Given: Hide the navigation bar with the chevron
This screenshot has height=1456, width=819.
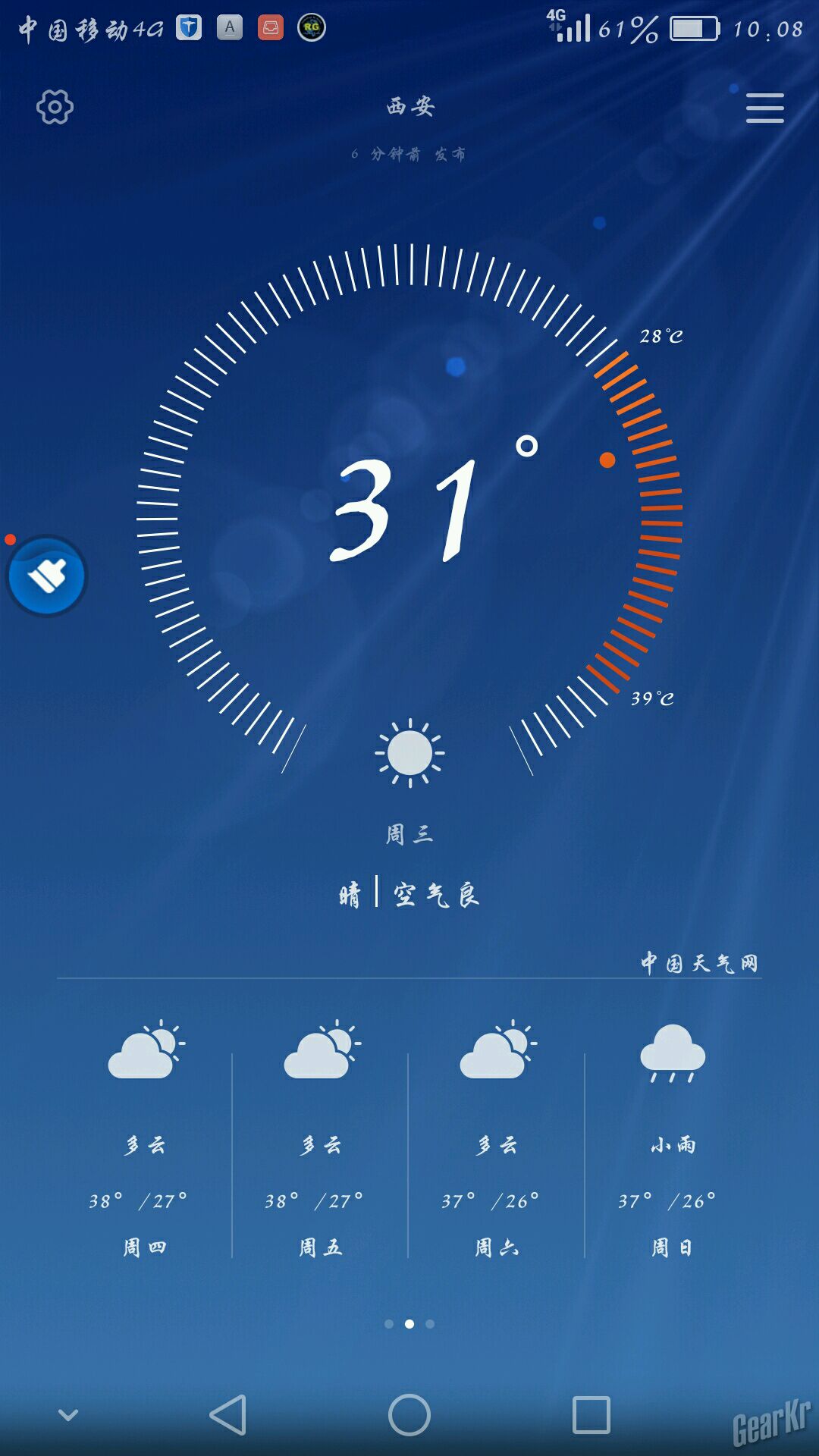Looking at the screenshot, I should 68,1415.
